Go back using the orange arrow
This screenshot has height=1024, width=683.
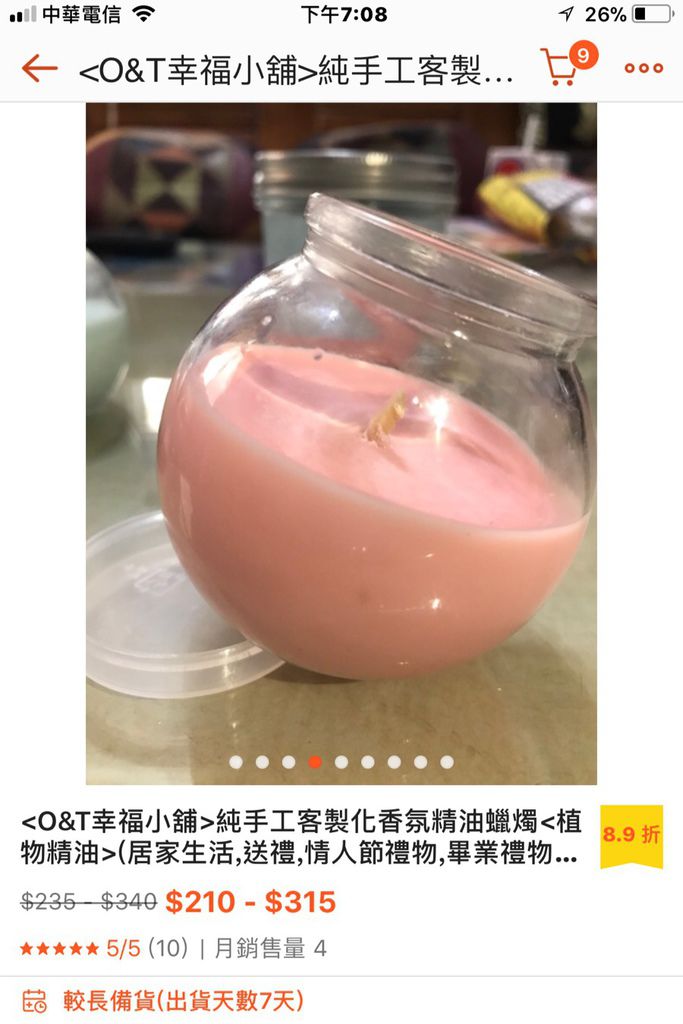coord(39,68)
